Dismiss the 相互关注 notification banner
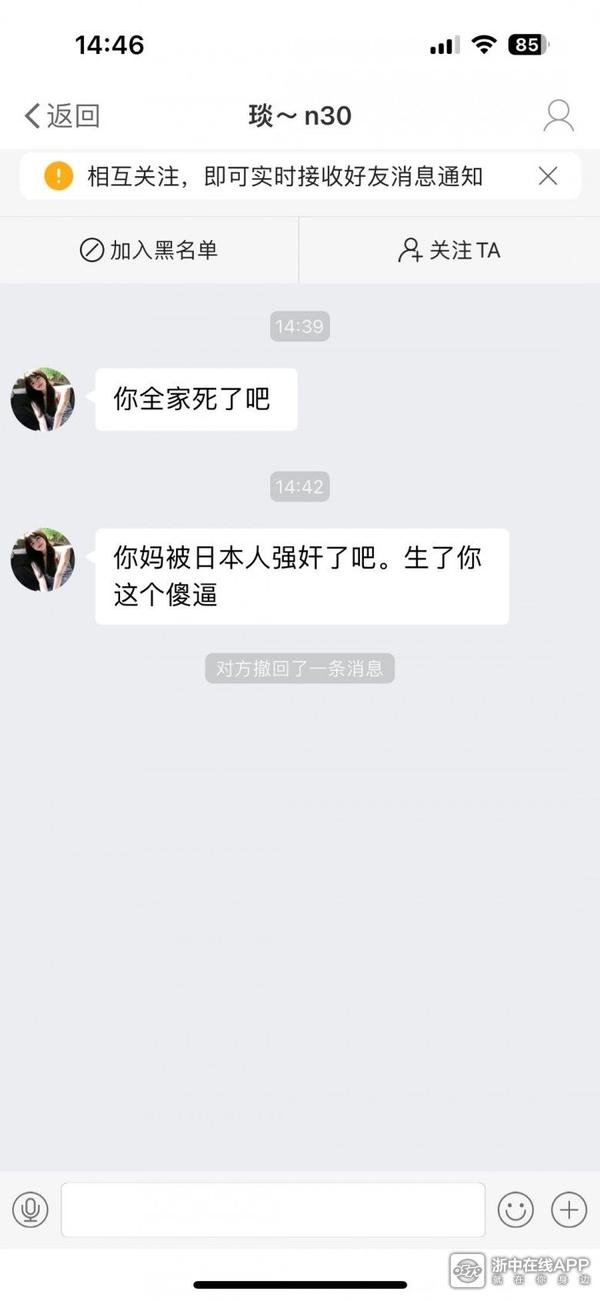Screen dimensions: 600x1301 tap(548, 177)
